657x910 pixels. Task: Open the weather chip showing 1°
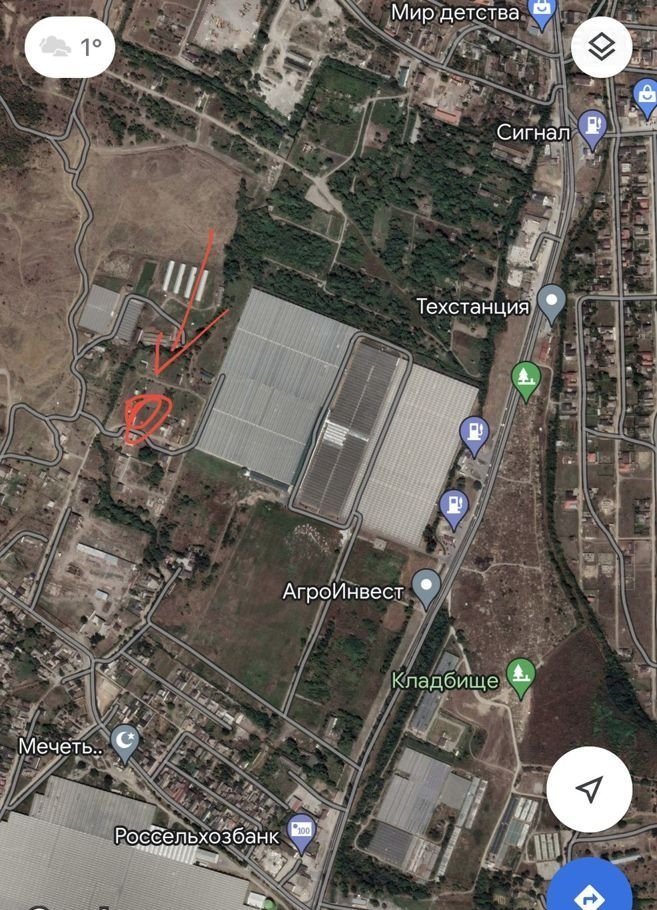[69, 47]
